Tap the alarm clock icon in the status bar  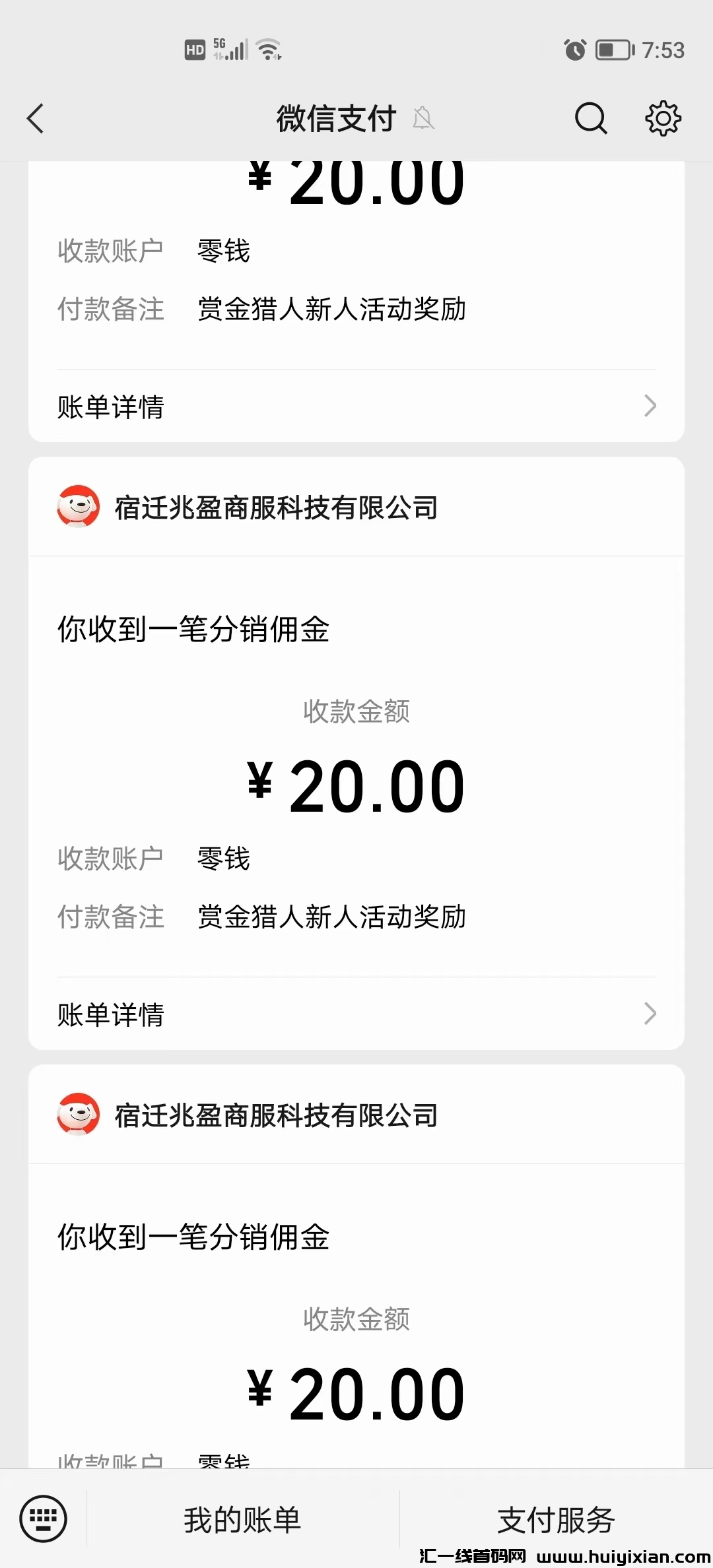click(573, 49)
